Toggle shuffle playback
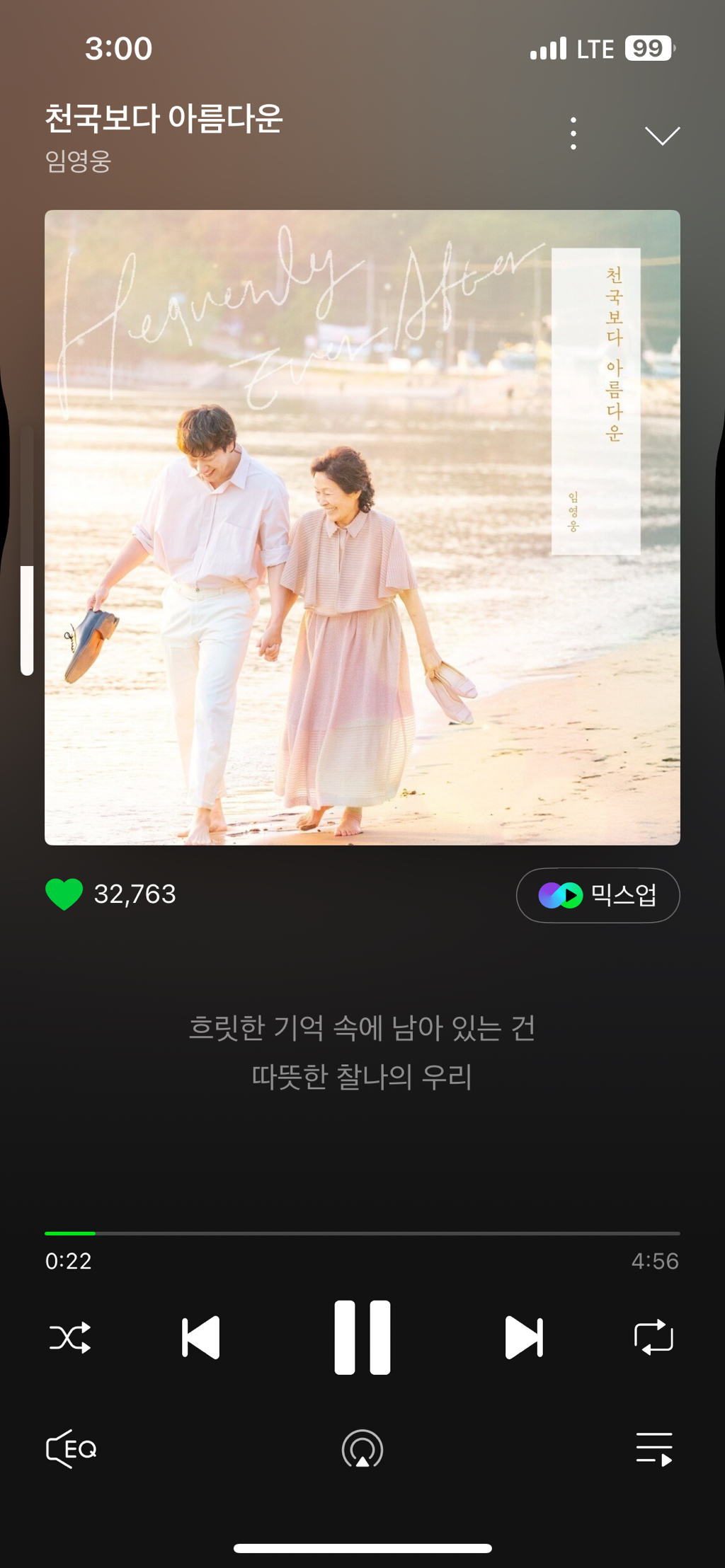 point(70,1337)
